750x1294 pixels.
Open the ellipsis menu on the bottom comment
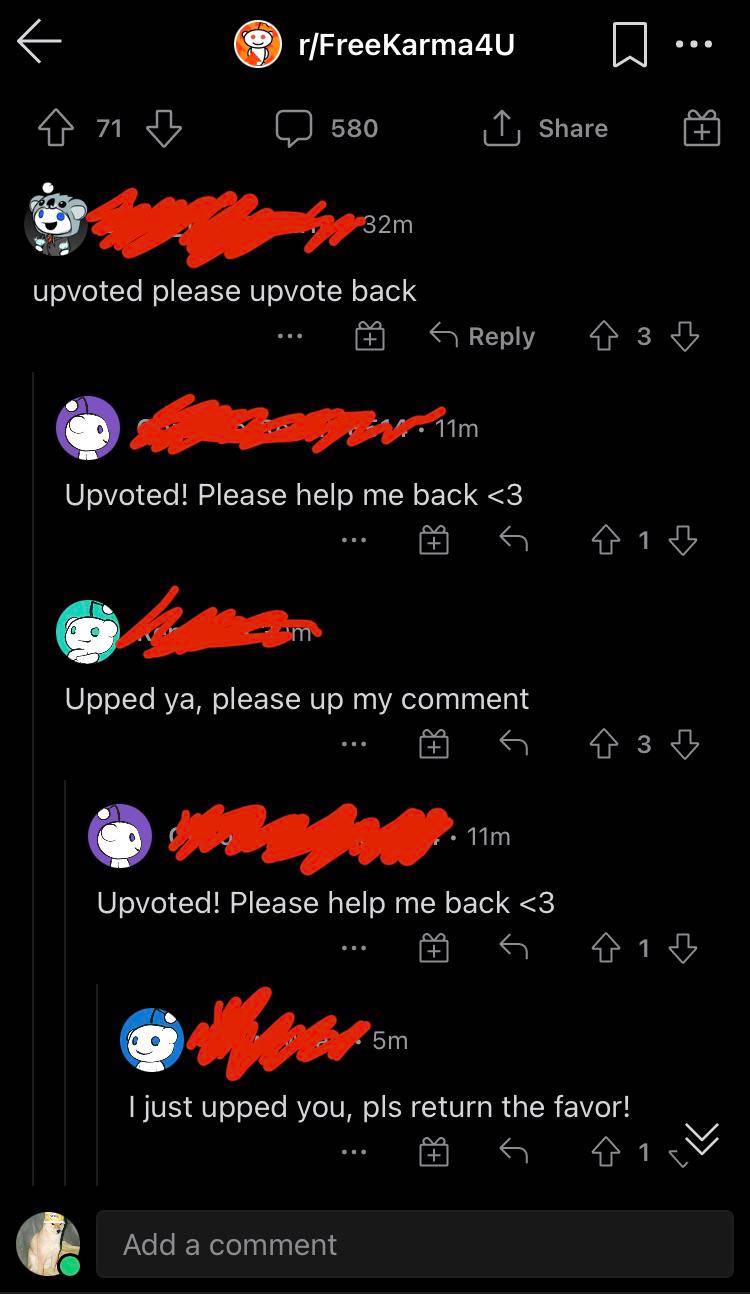[x=353, y=1151]
